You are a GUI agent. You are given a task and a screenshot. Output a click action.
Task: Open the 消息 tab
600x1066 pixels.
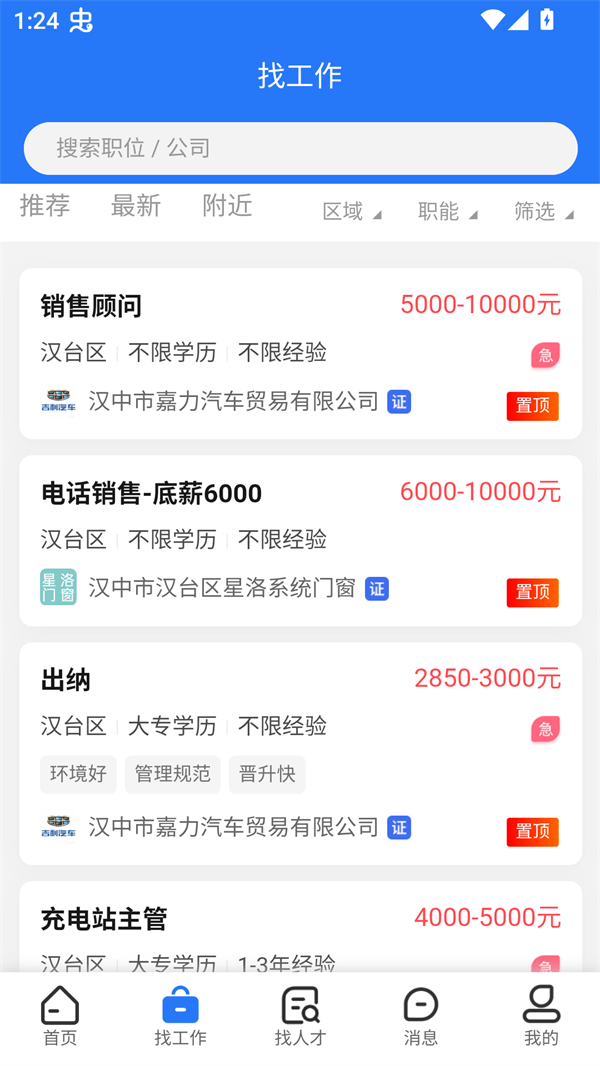coord(420,1016)
